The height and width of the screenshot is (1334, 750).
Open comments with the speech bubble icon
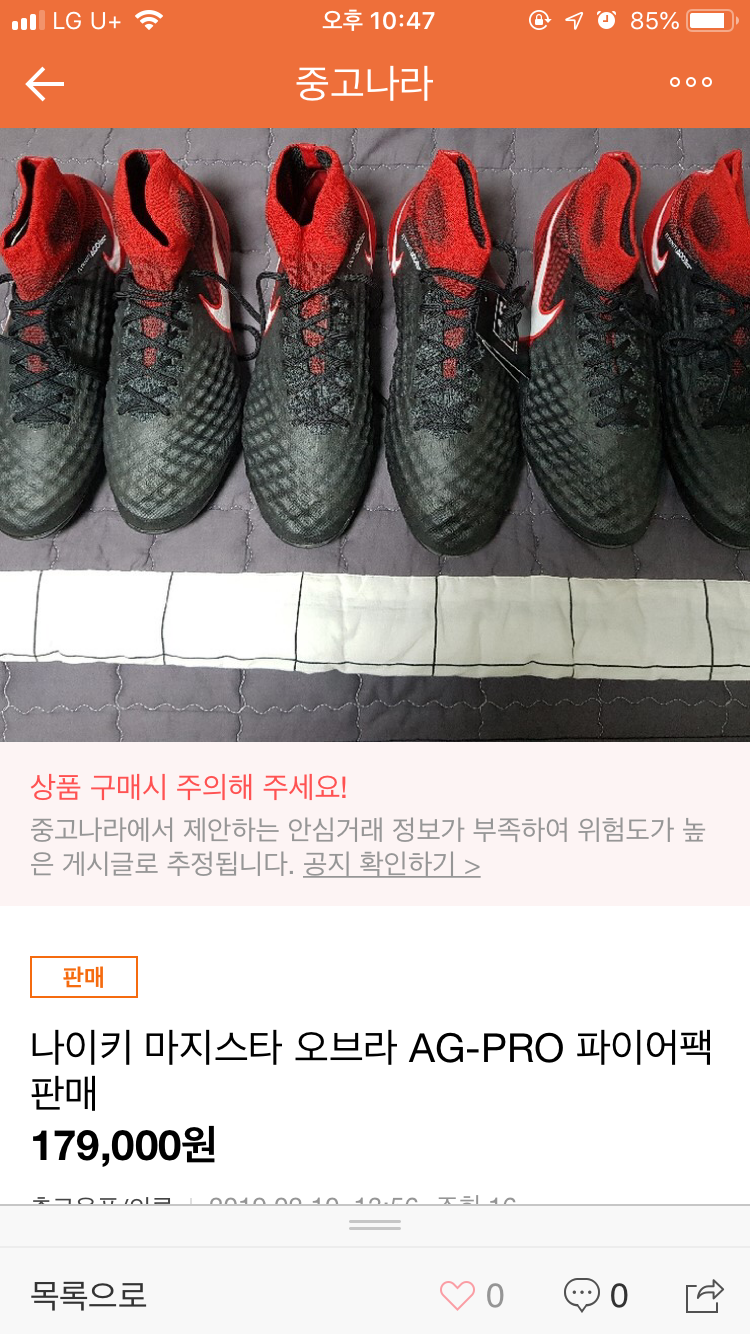582,1296
